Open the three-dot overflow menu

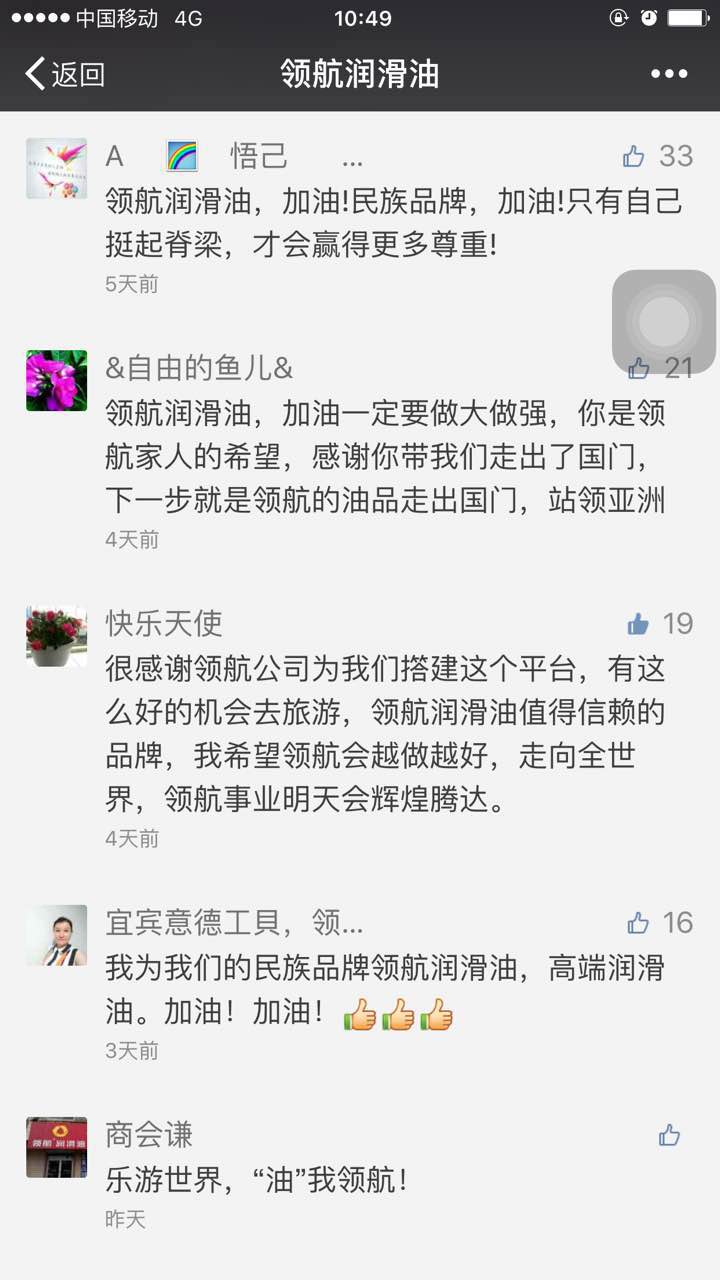point(668,74)
